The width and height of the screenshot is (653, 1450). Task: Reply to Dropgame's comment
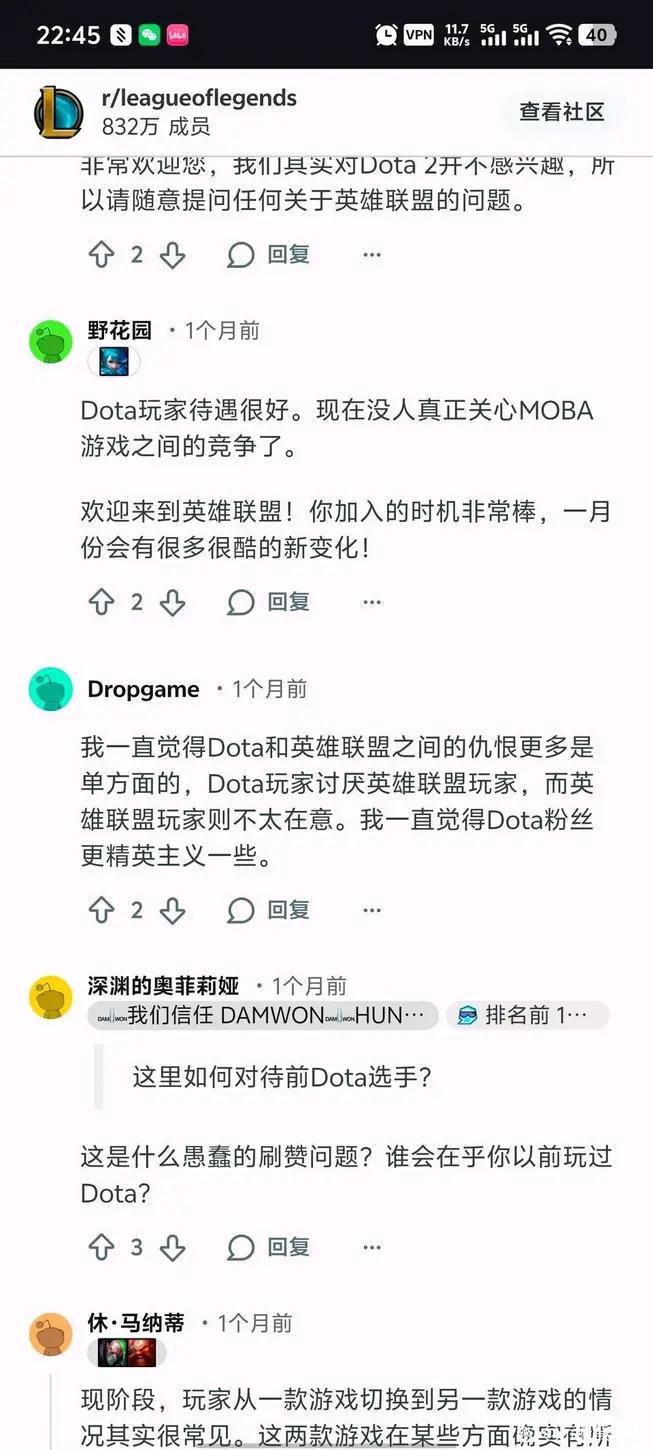(268, 910)
